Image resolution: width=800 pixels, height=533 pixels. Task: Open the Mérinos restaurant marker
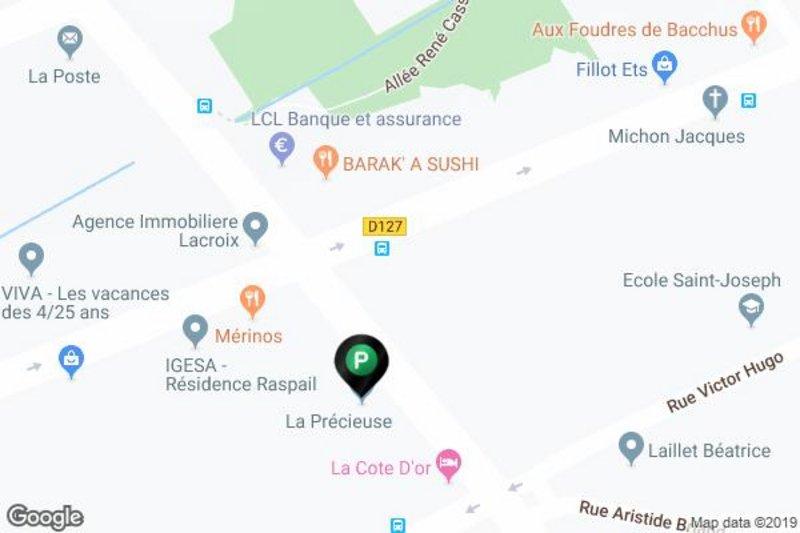coord(252,300)
